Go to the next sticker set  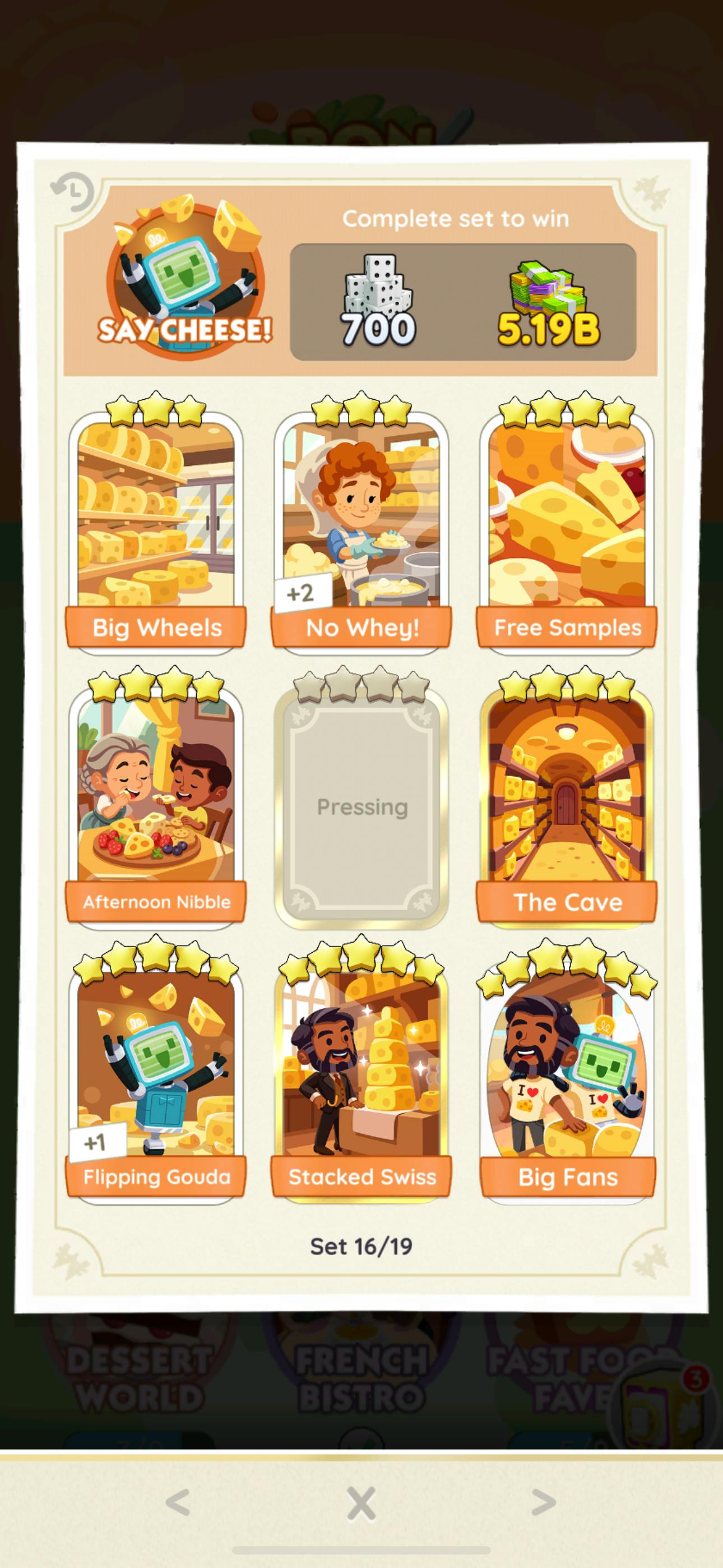pos(543,1503)
